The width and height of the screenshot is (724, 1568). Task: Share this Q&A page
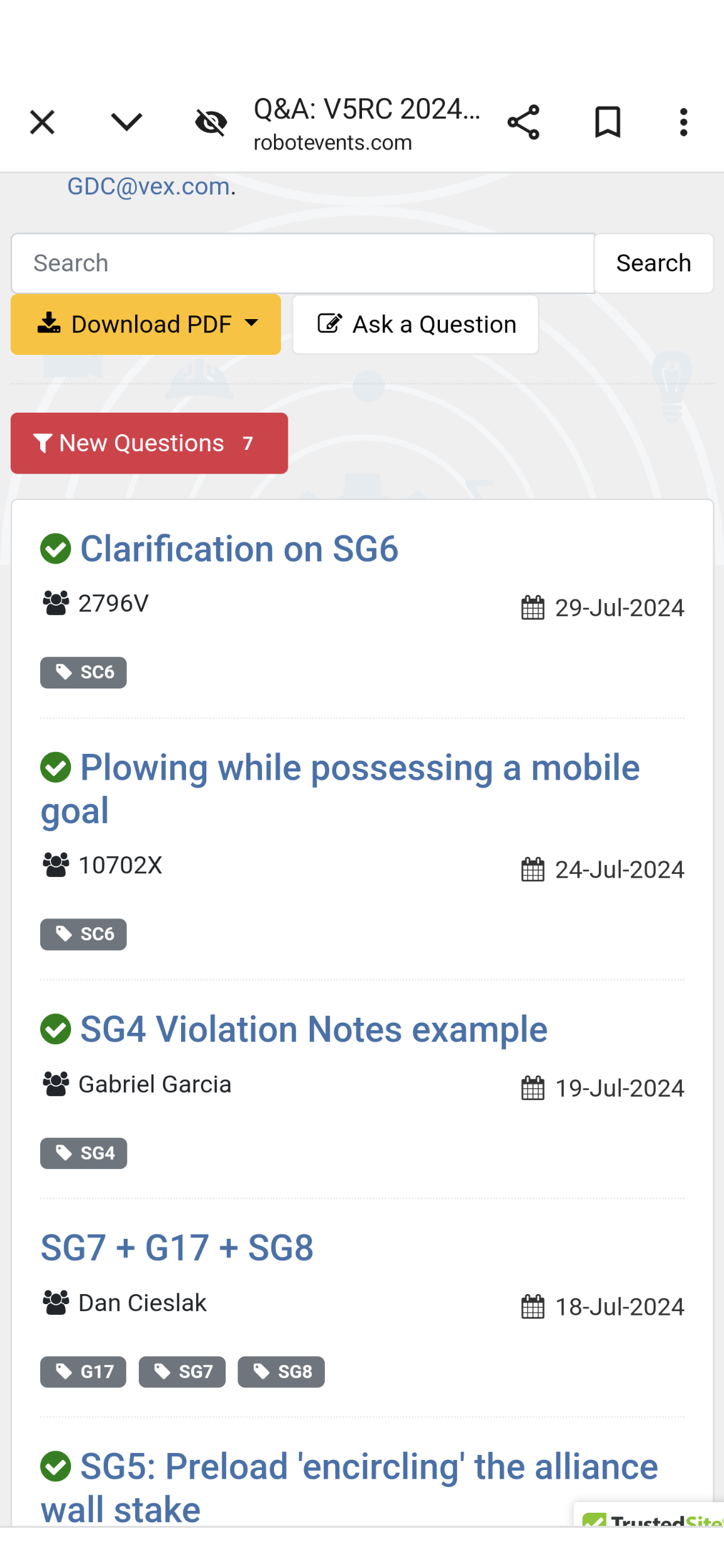524,122
